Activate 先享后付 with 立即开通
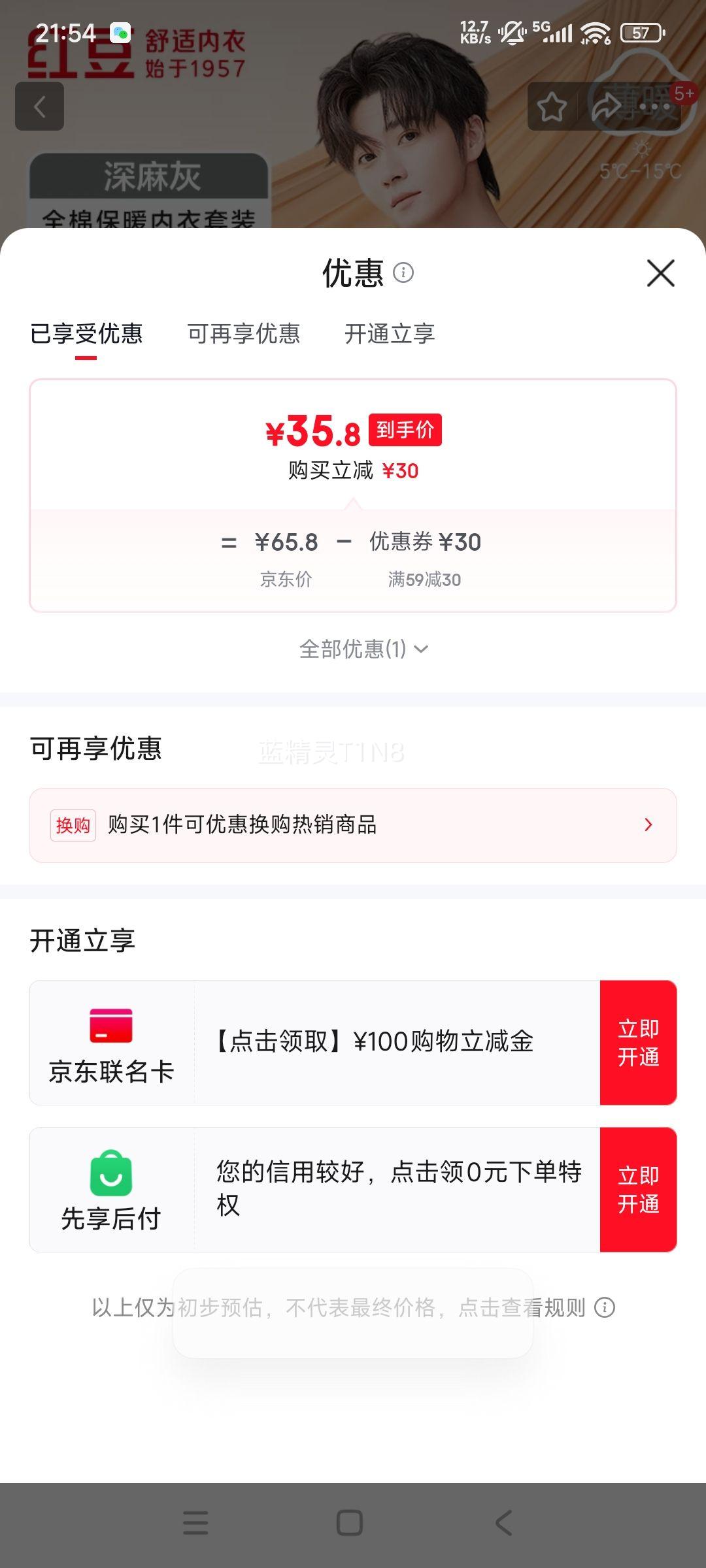This screenshot has height=1568, width=706. tap(638, 1190)
